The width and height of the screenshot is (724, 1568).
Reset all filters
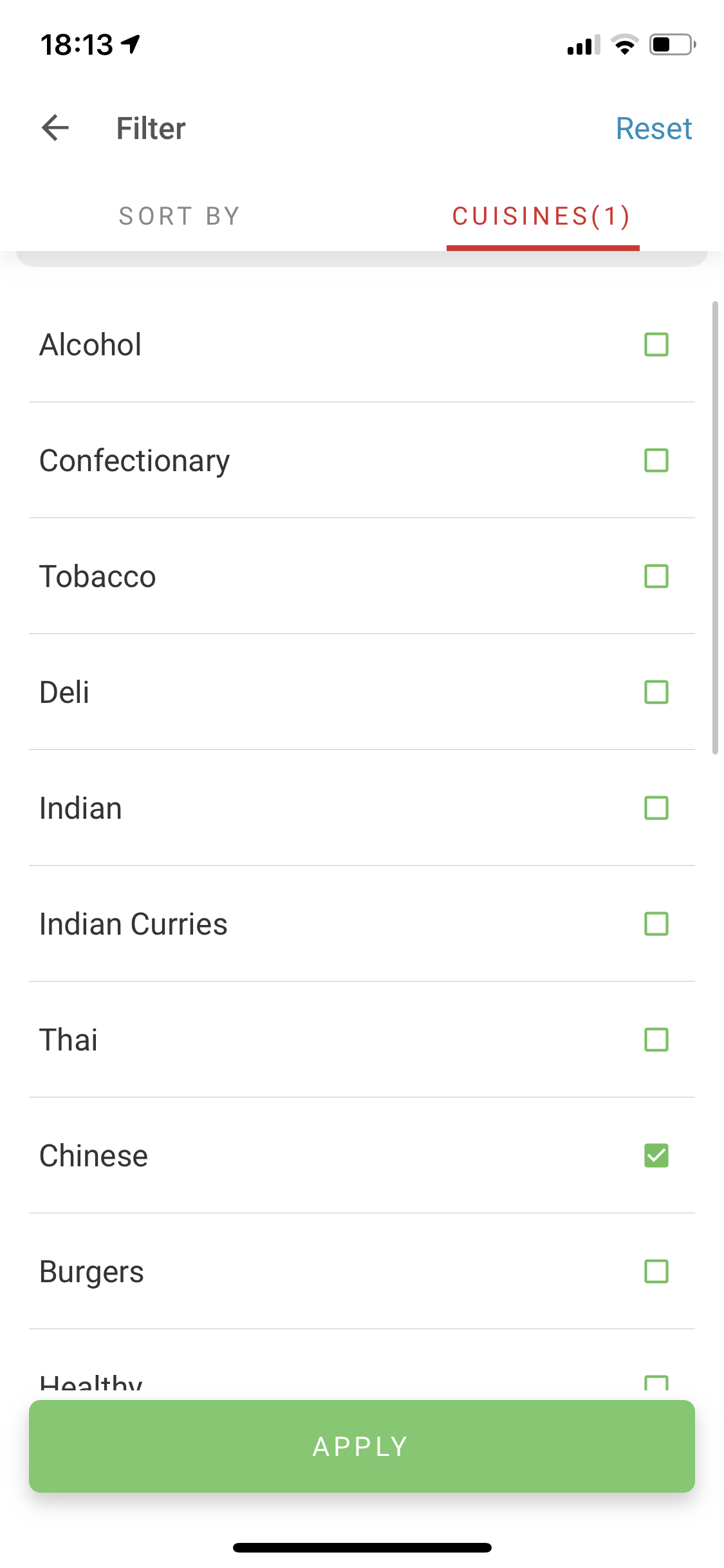(x=653, y=129)
